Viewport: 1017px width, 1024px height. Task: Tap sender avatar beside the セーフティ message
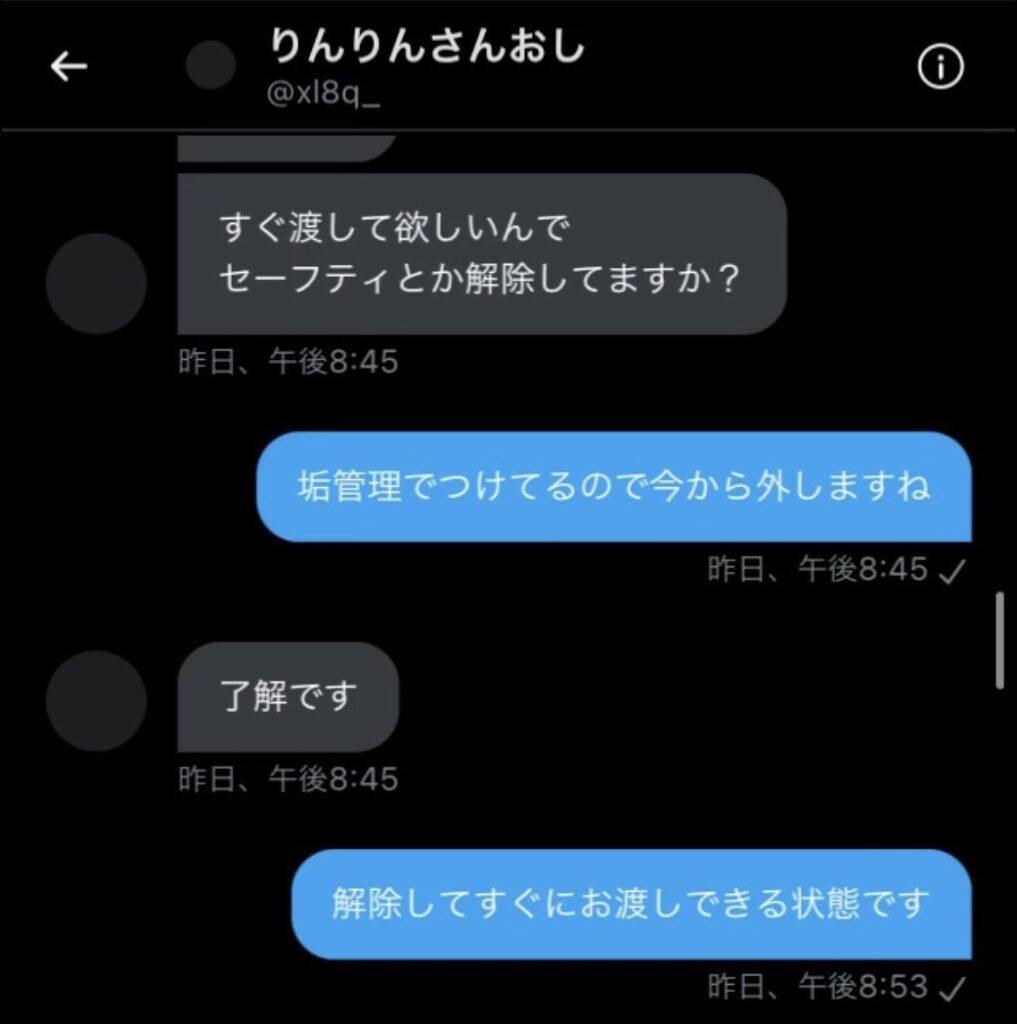[x=96, y=284]
